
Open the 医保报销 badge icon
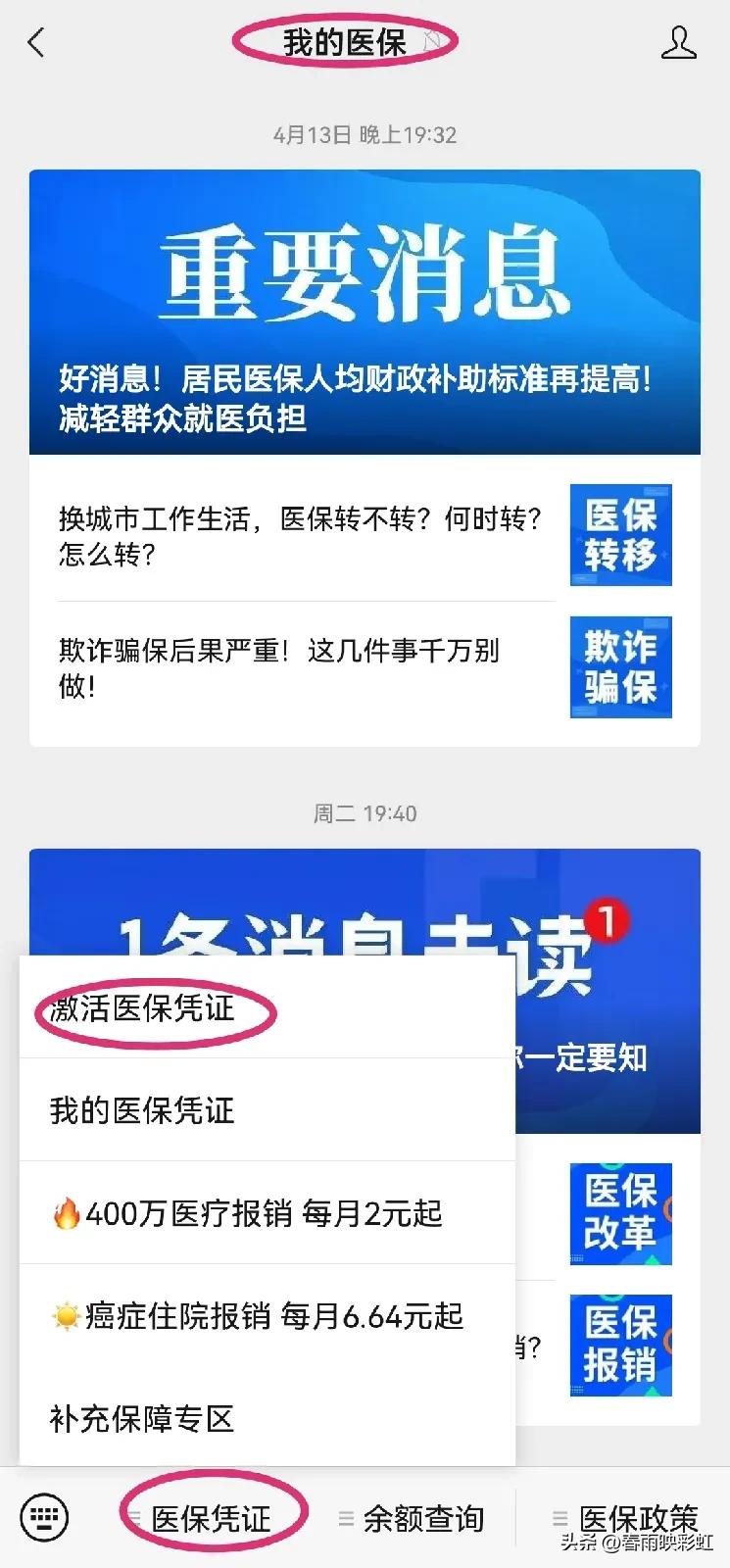point(620,1347)
